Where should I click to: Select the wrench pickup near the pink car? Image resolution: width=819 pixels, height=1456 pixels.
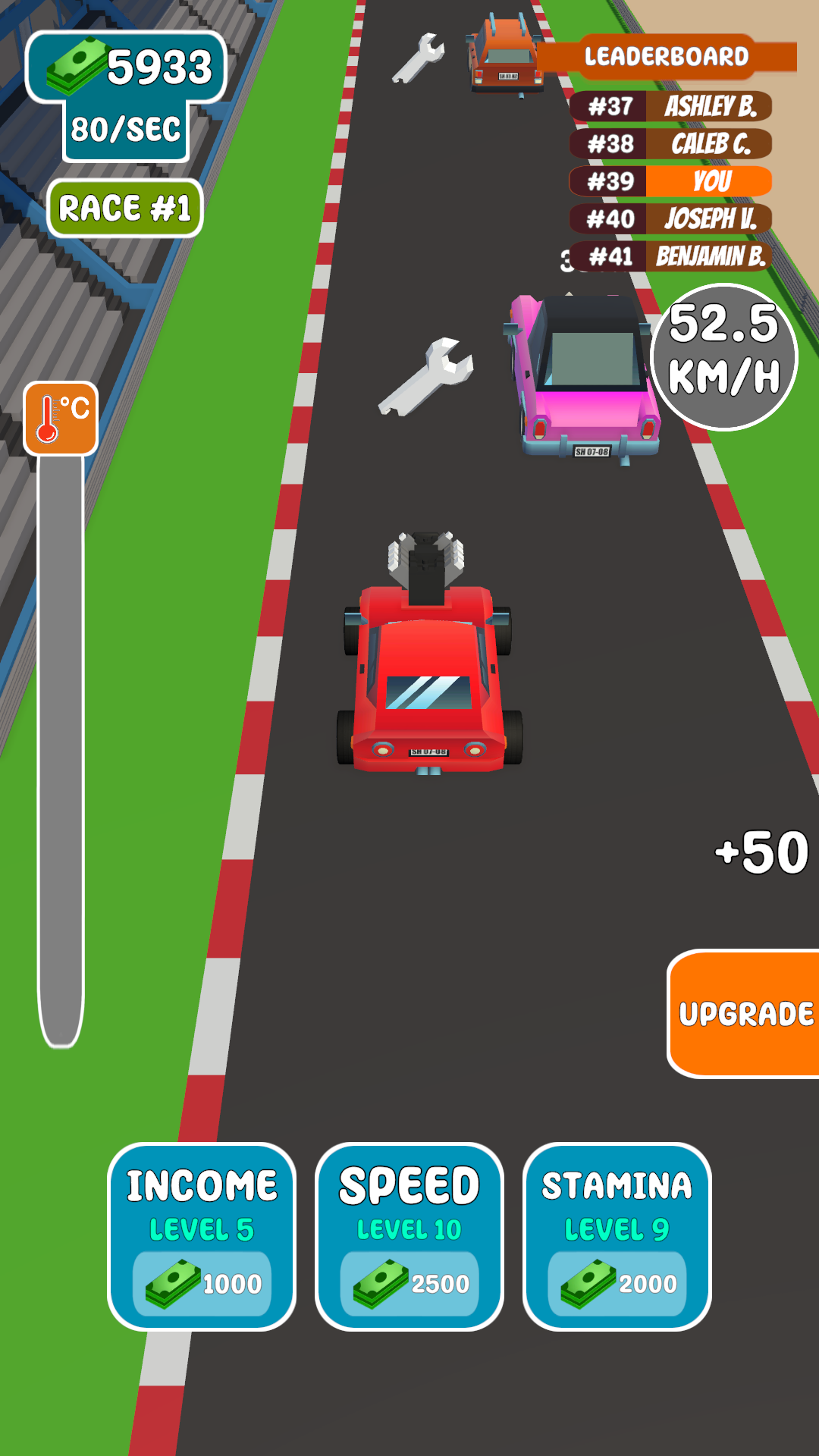425,375
